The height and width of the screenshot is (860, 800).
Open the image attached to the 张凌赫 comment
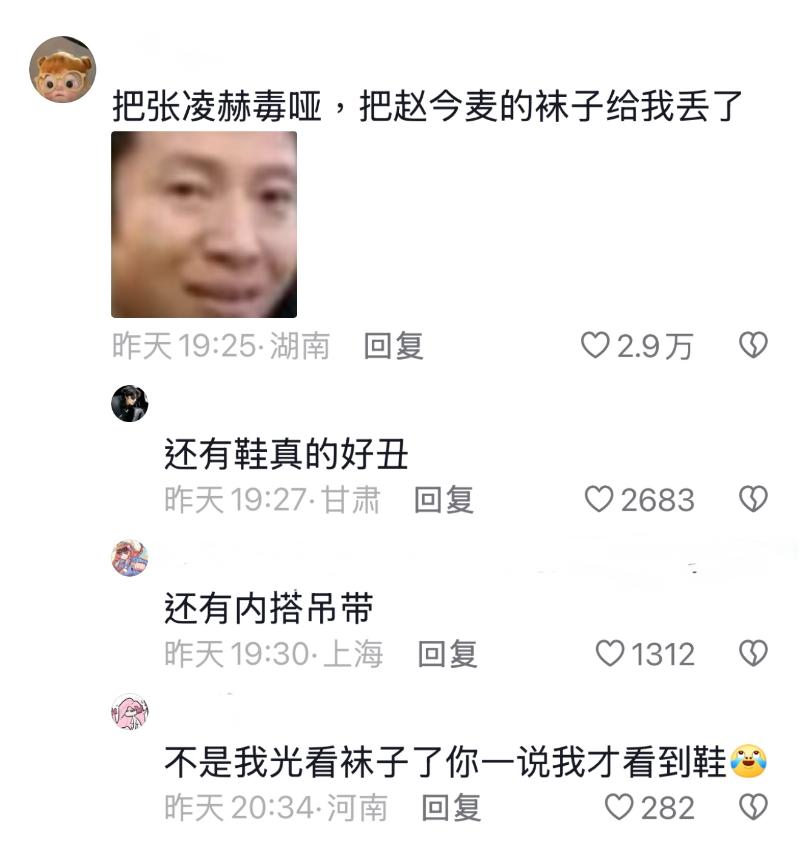pyautogui.click(x=204, y=225)
